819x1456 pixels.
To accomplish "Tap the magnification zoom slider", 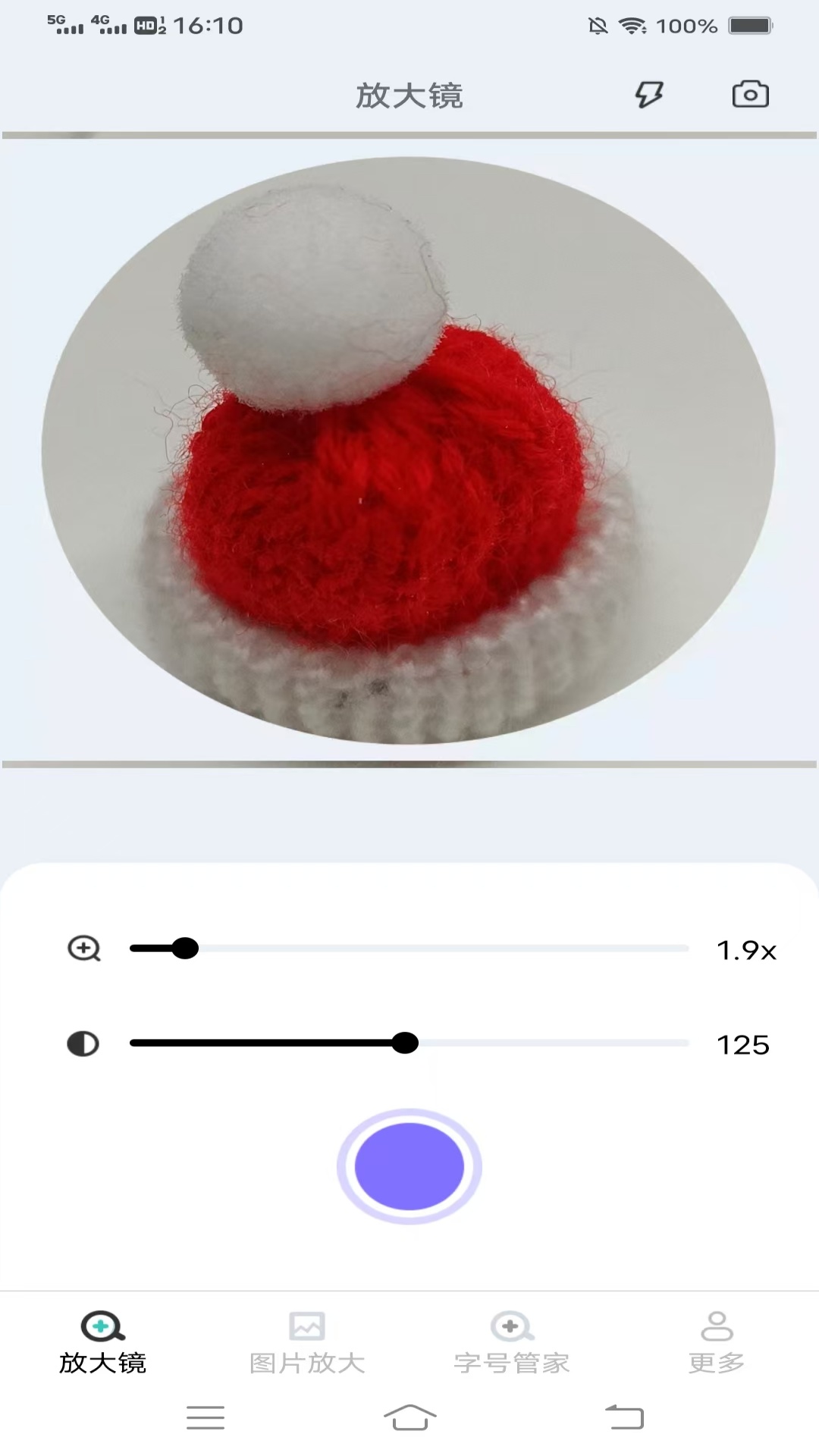I will pyautogui.click(x=409, y=949).
